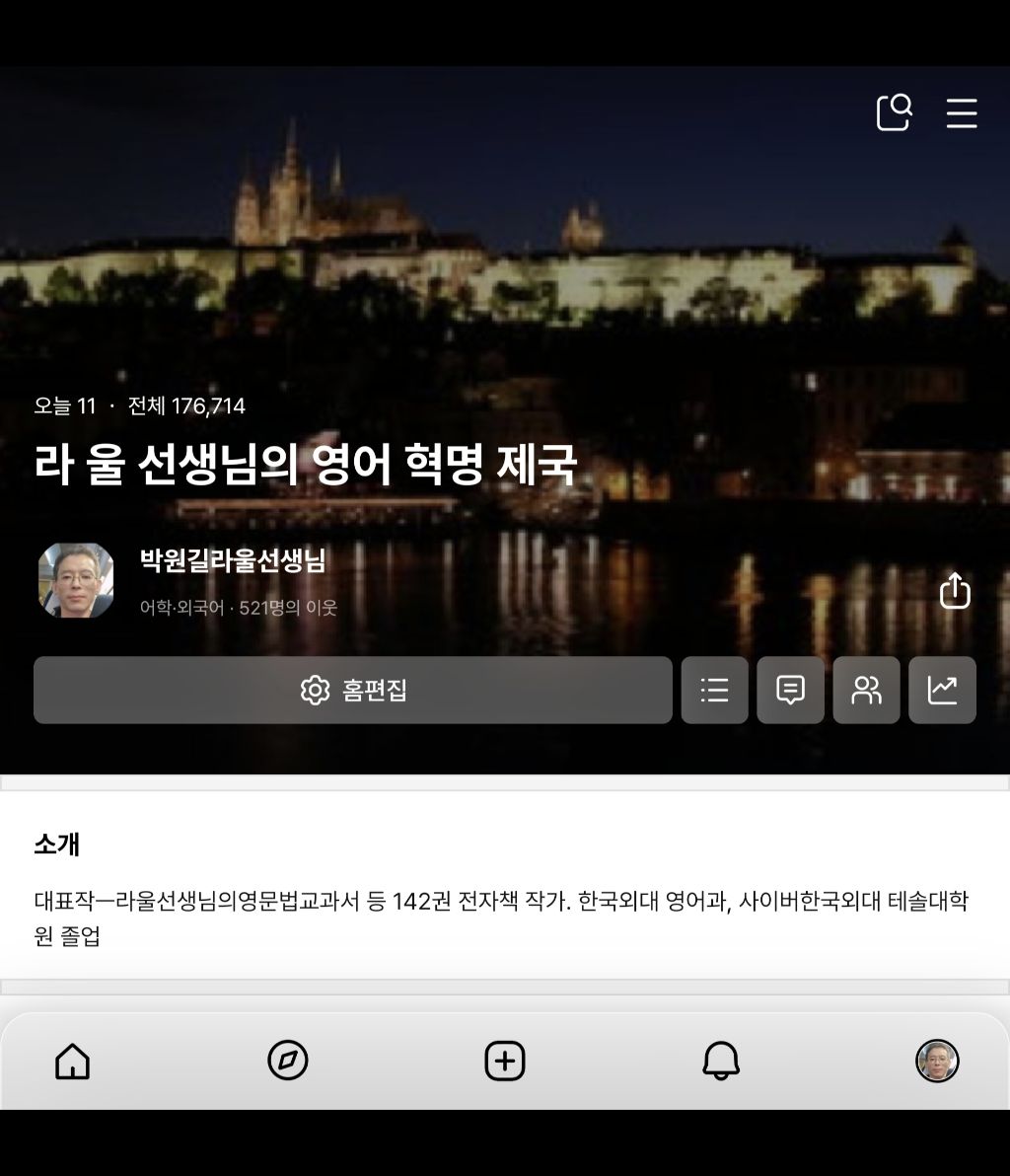Share this blog

coord(955,590)
